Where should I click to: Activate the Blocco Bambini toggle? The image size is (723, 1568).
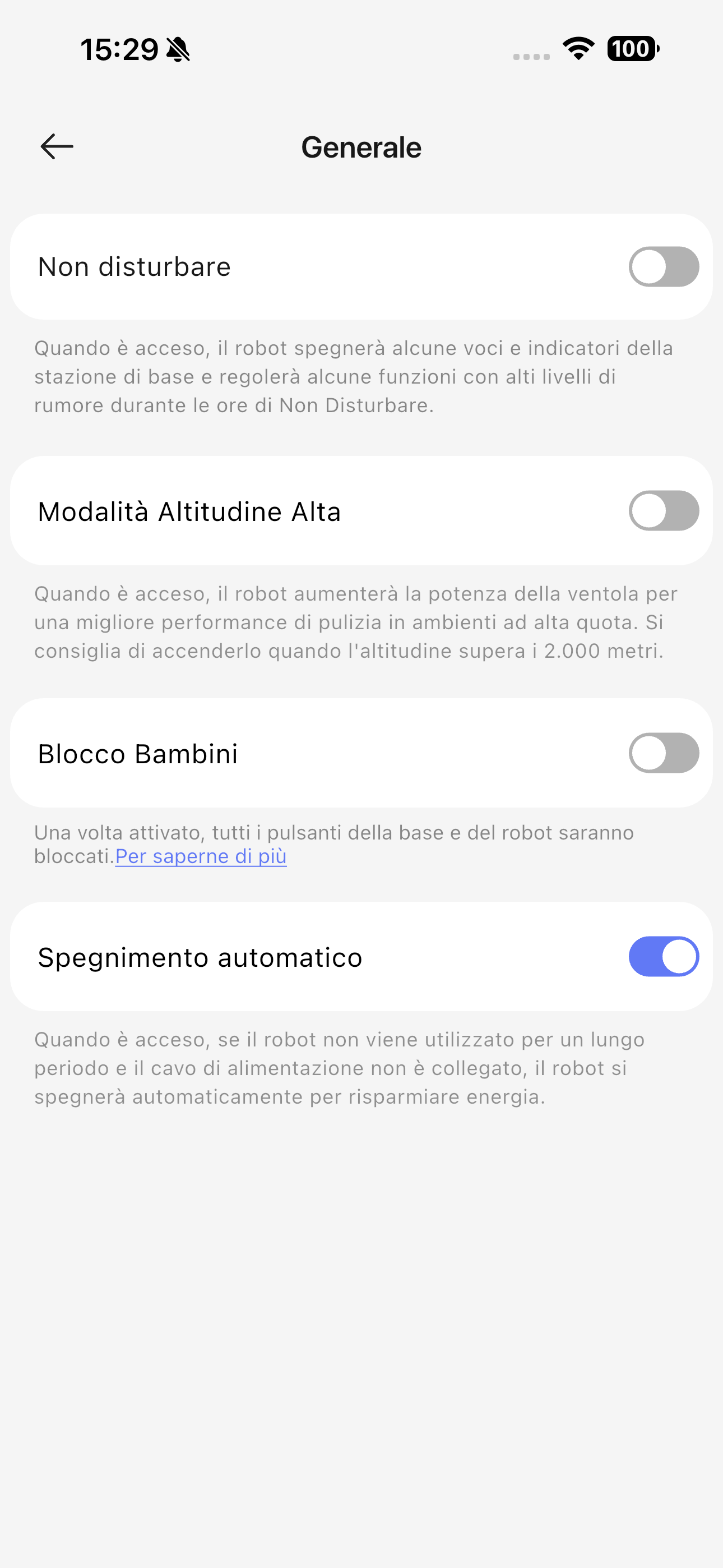(x=664, y=753)
